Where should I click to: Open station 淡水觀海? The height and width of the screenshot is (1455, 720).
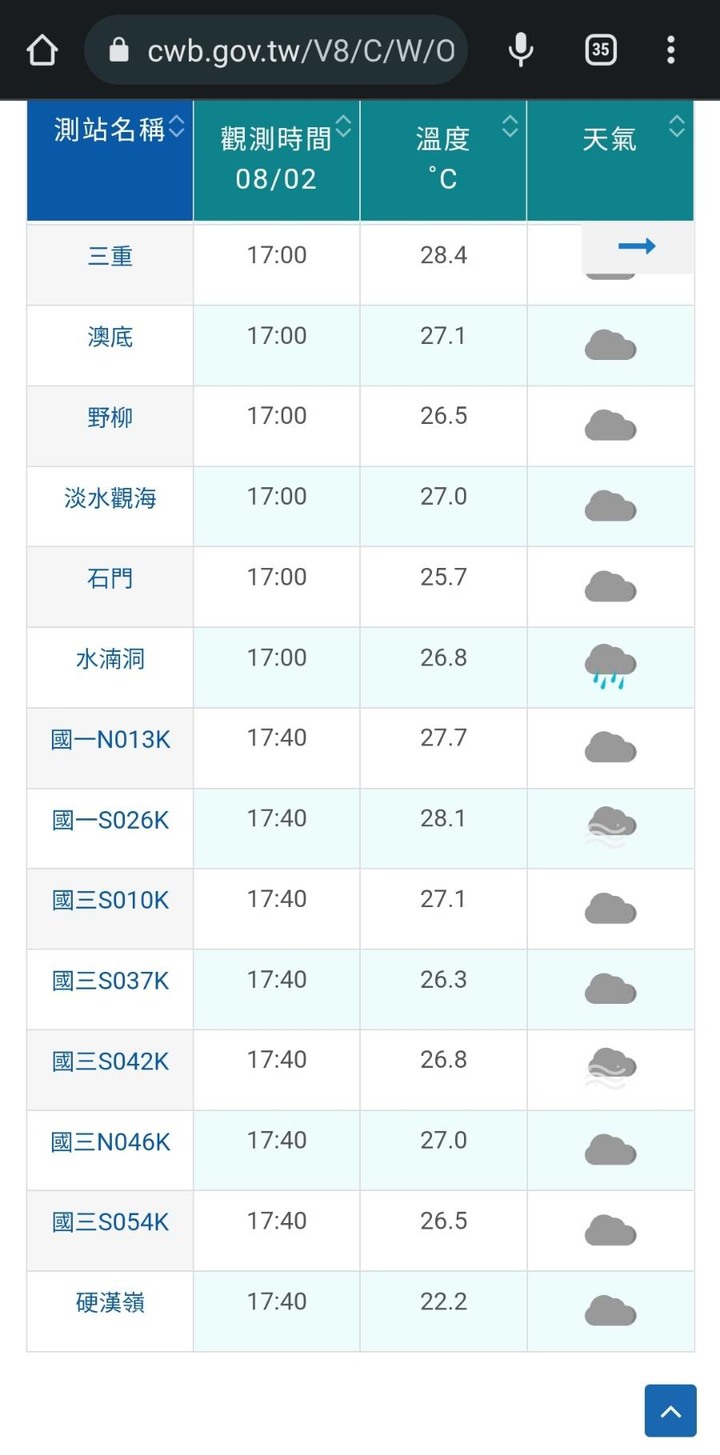[x=110, y=498]
